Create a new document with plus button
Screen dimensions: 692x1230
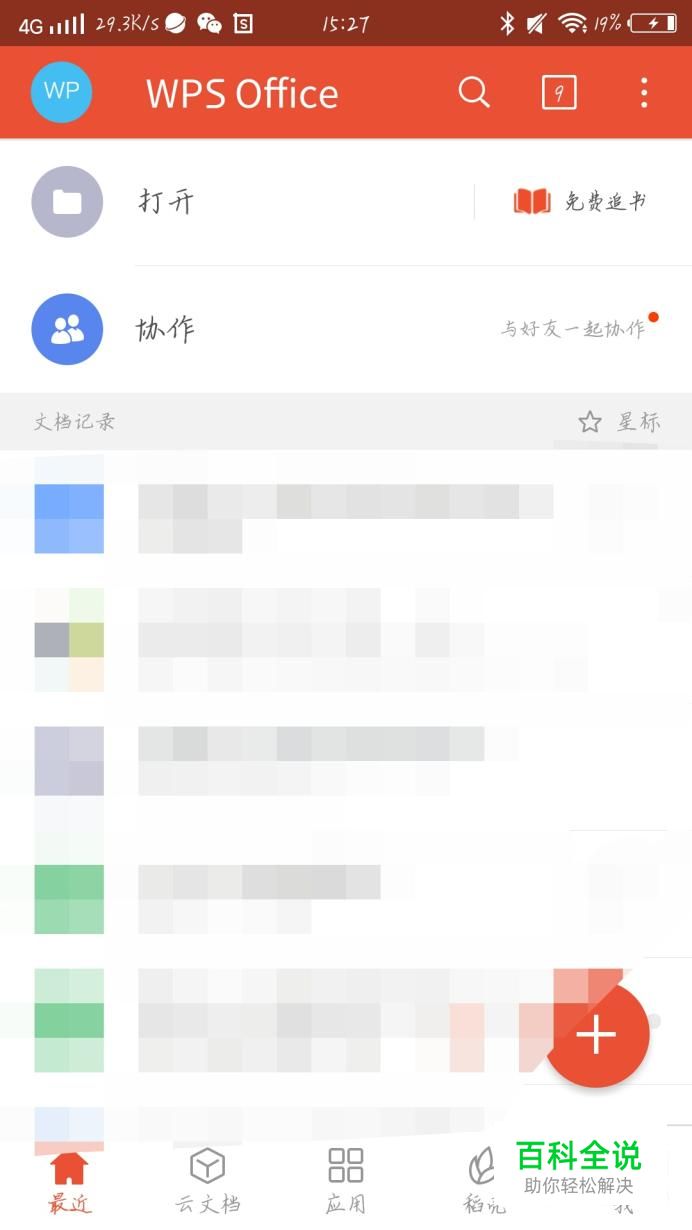click(x=596, y=1035)
